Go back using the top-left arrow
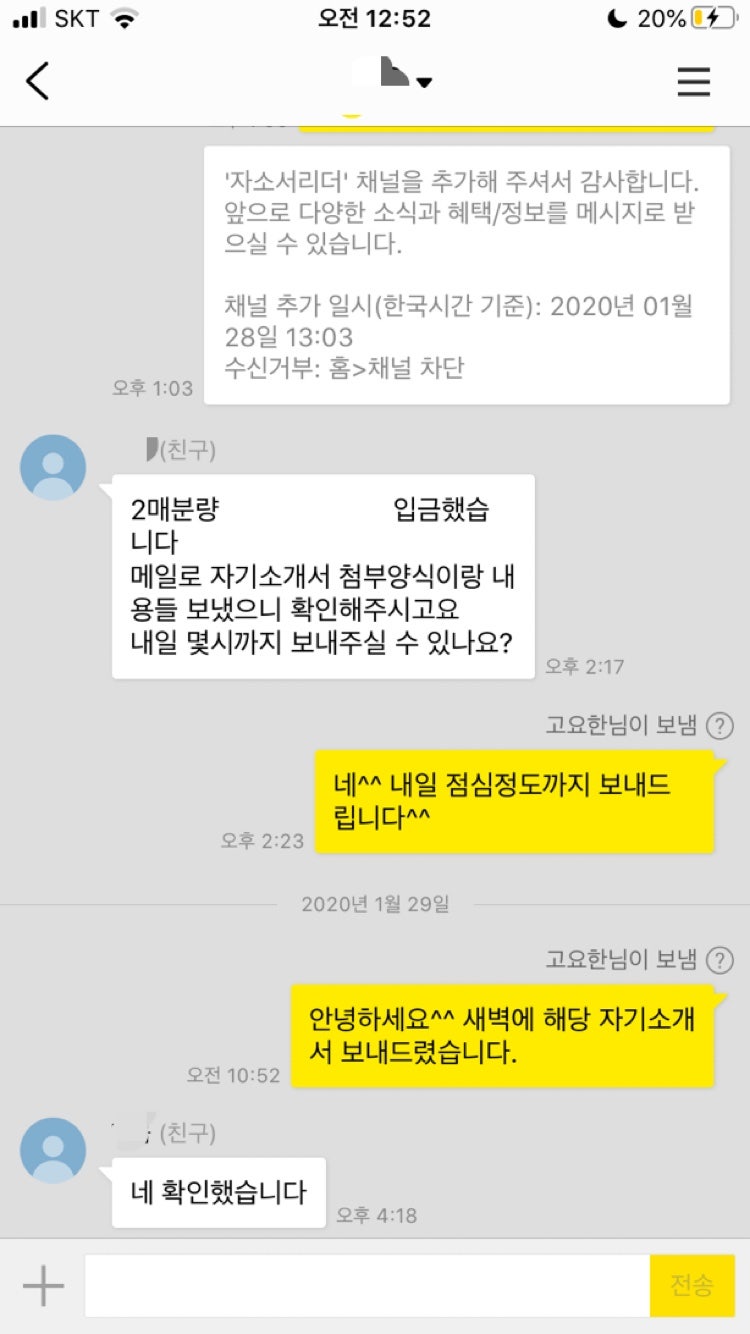Screen dimensions: 750x1334 point(38,81)
